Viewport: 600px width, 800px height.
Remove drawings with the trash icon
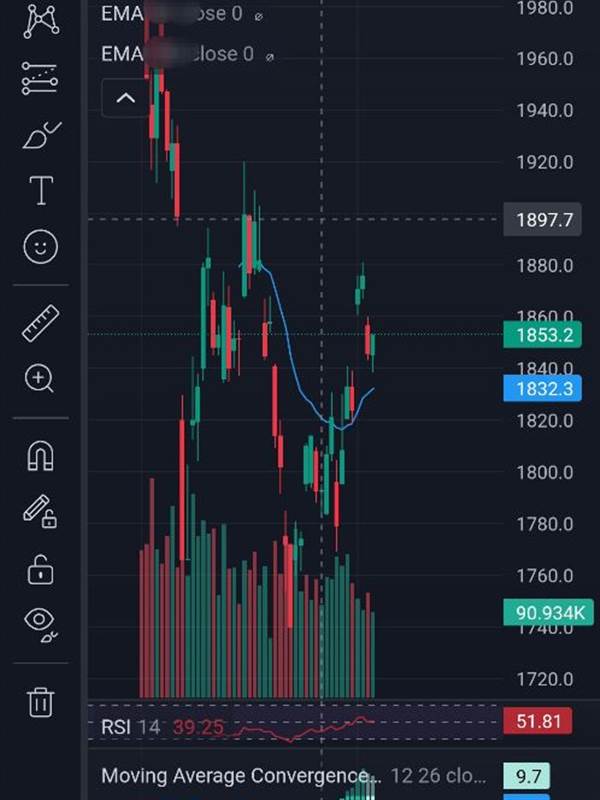pyautogui.click(x=40, y=703)
